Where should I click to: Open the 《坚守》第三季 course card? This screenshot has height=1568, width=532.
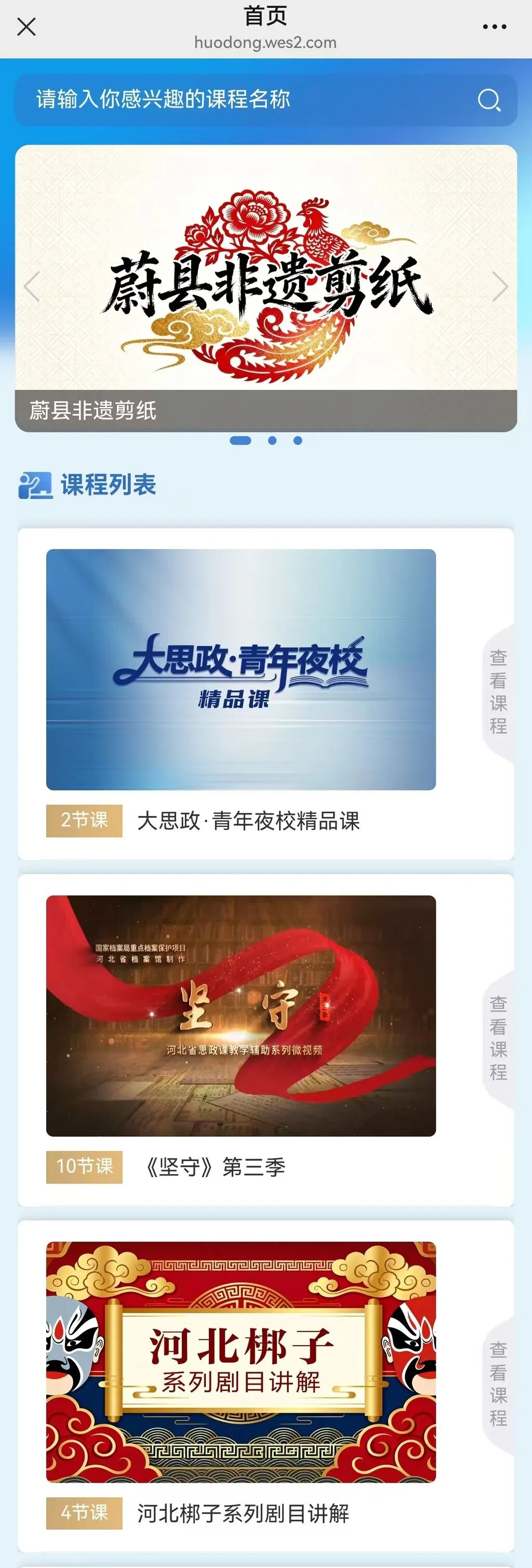(x=241, y=1016)
